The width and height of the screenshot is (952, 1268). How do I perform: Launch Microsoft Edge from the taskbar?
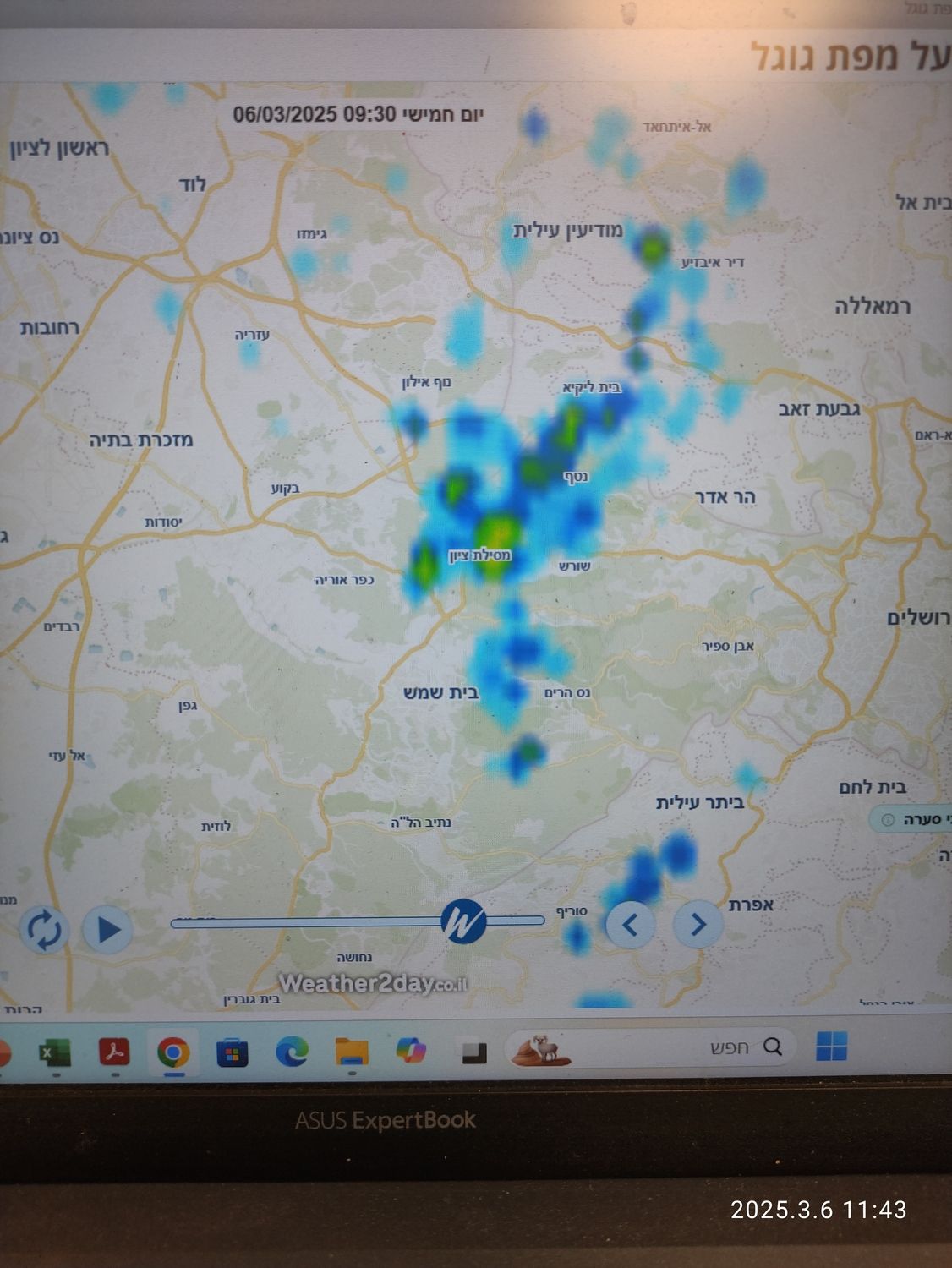tap(292, 1052)
